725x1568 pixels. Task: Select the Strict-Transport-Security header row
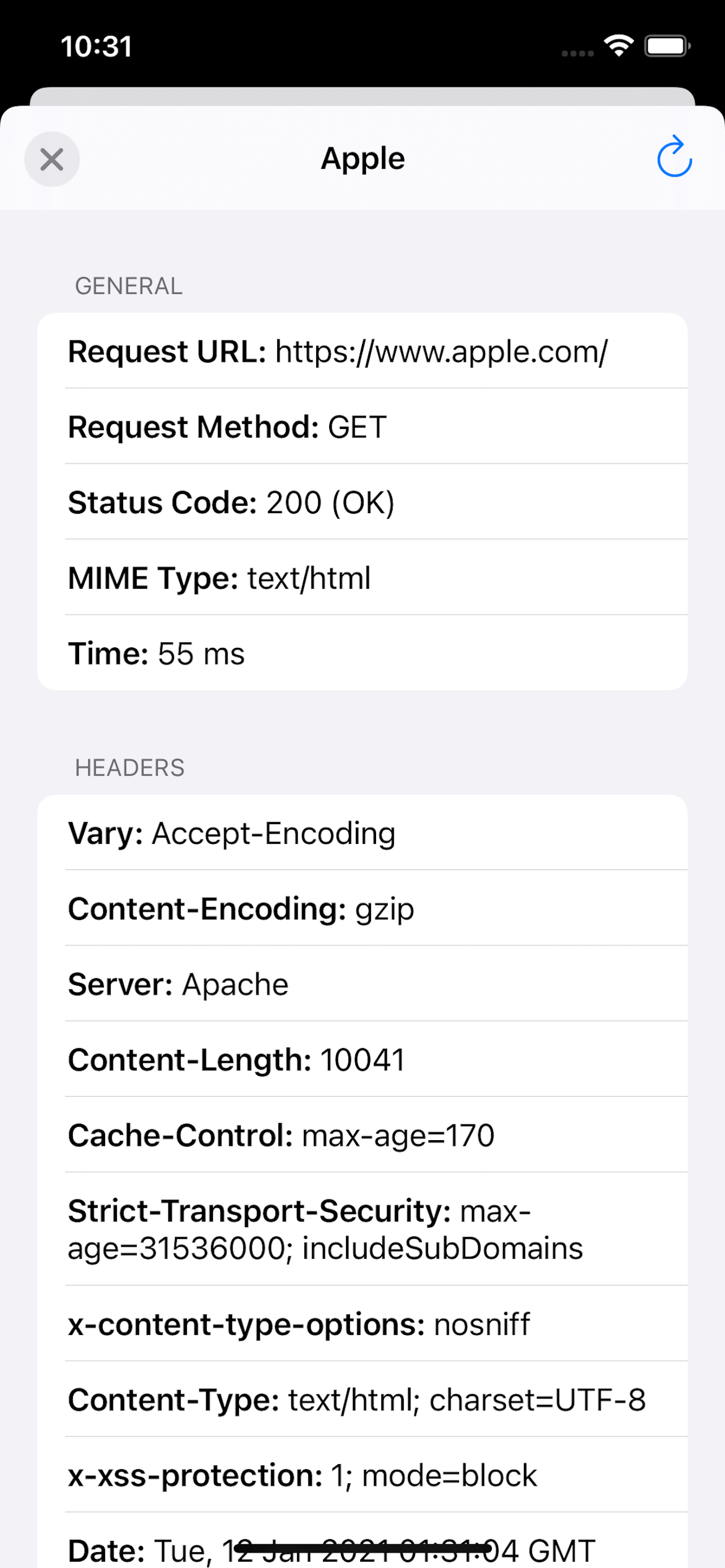click(362, 1229)
